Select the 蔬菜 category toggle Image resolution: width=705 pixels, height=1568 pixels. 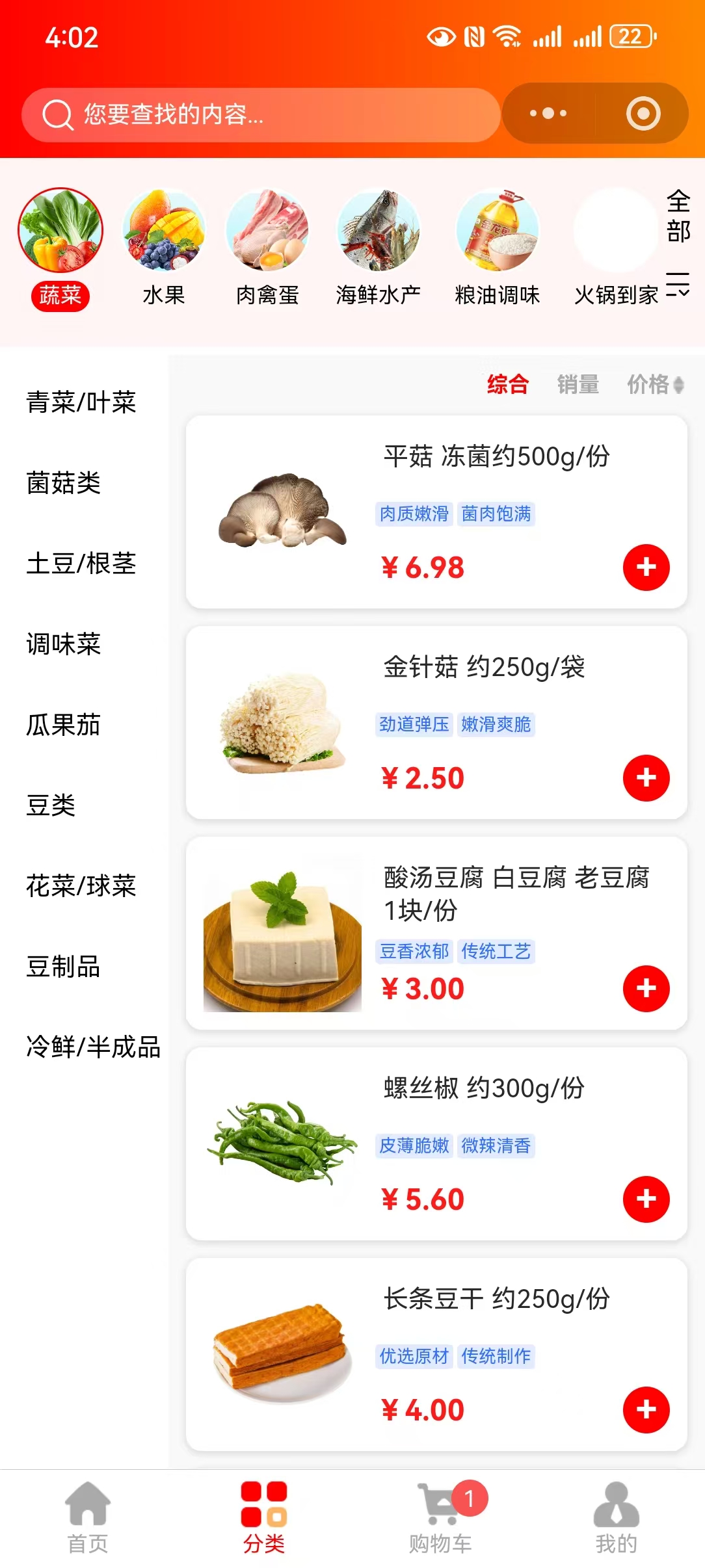(x=61, y=296)
